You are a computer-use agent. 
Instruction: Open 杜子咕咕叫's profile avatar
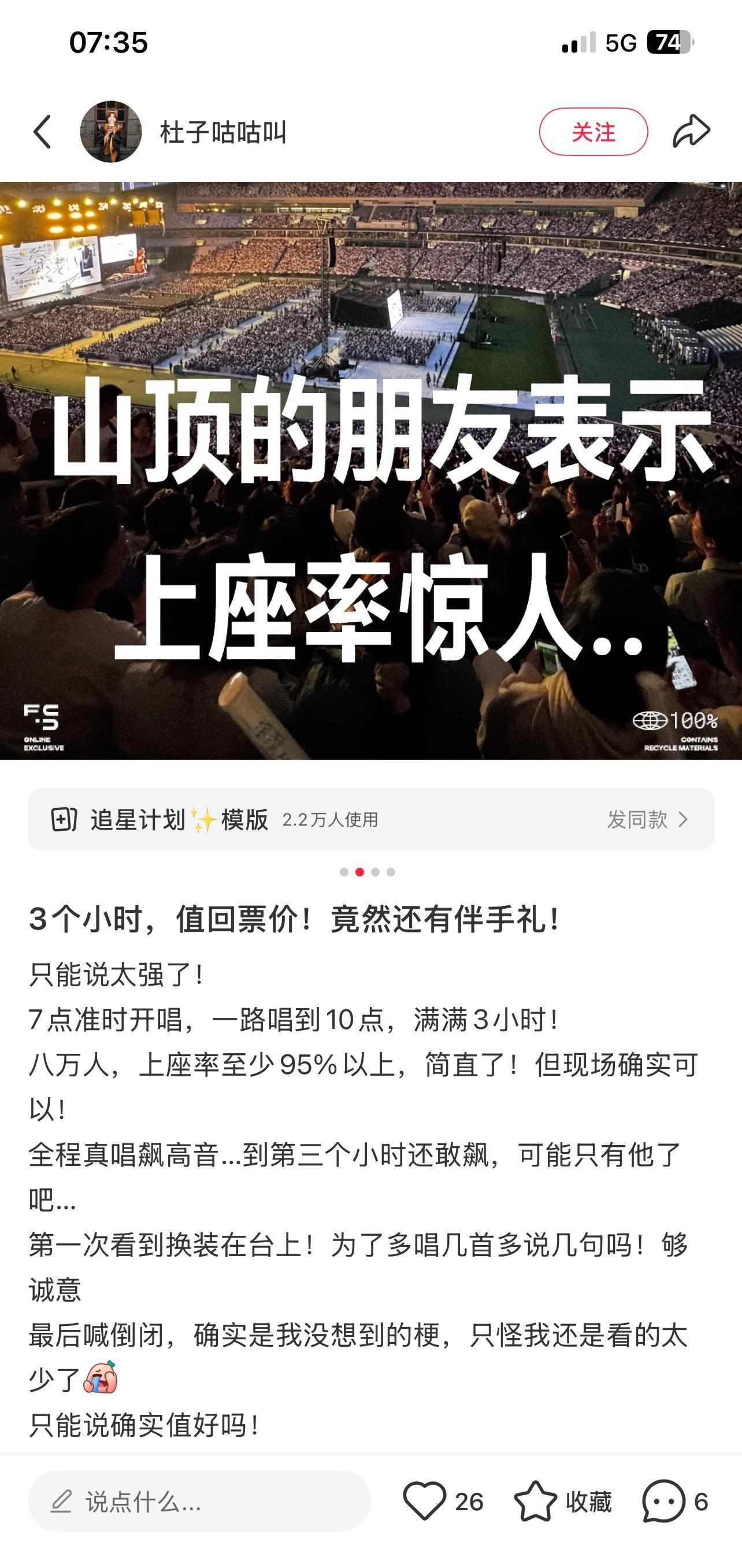click(x=111, y=132)
